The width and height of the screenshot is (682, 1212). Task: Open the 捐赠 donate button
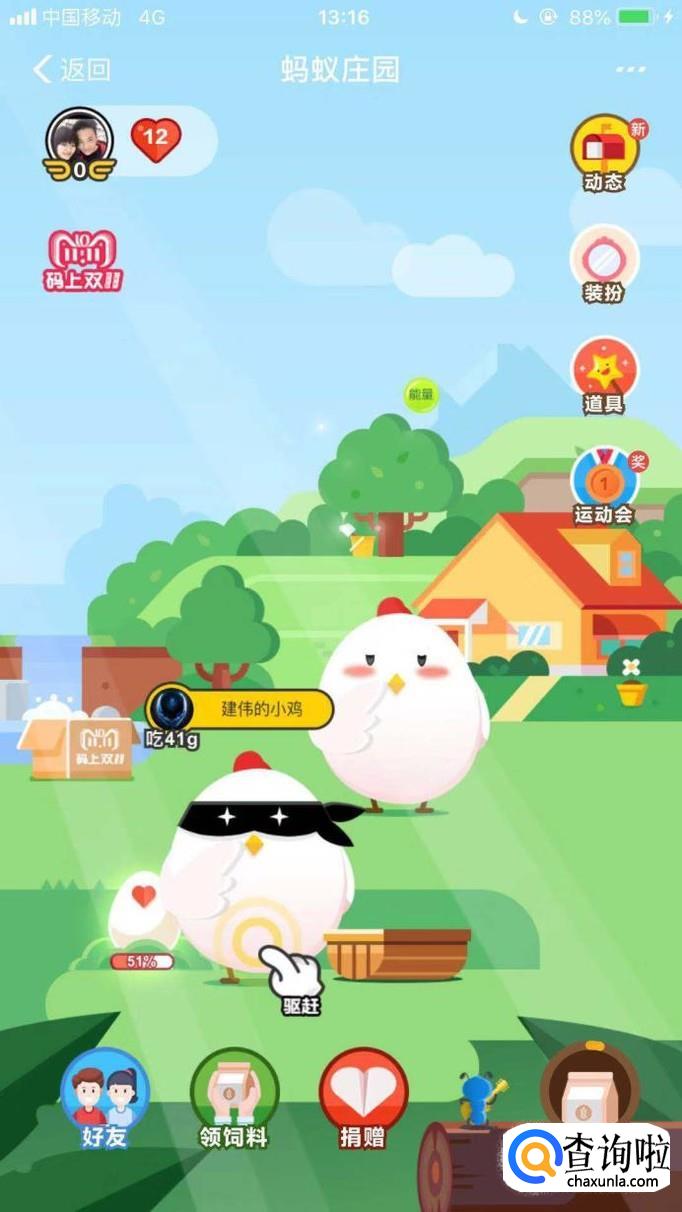pos(363,1097)
